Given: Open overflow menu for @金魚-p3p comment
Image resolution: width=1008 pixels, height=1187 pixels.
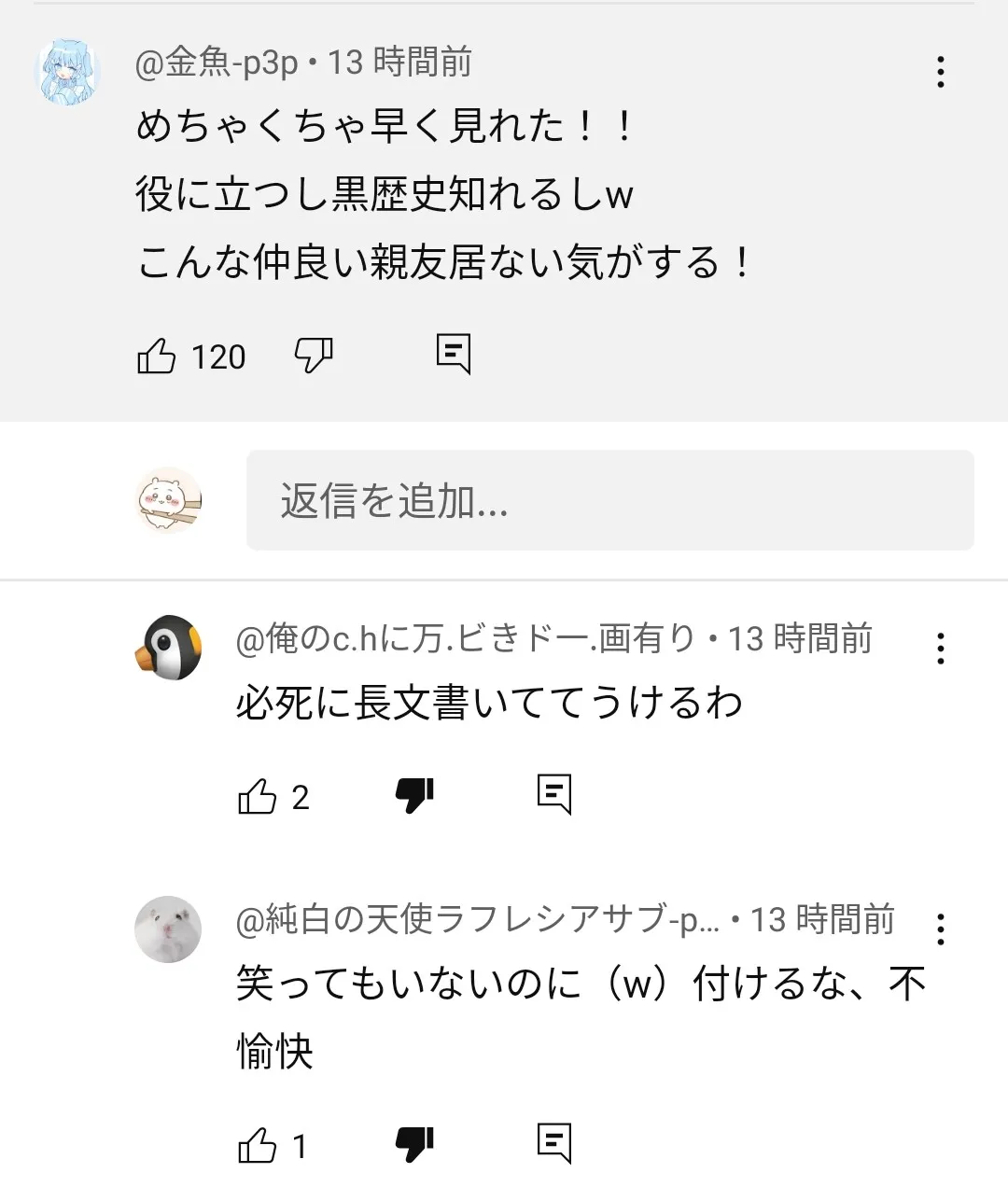Looking at the screenshot, I should [x=941, y=73].
